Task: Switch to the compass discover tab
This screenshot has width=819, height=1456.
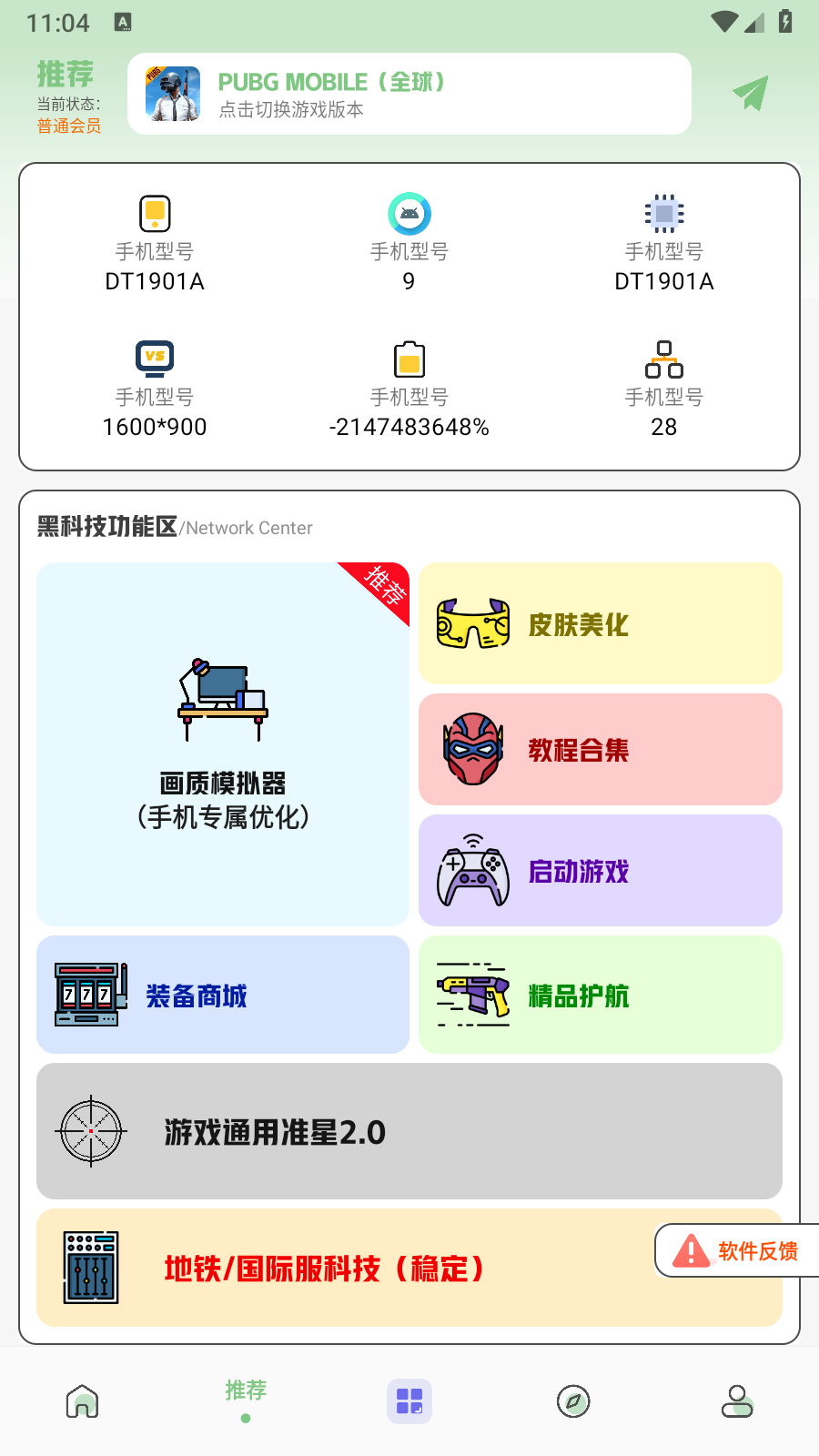Action: (x=573, y=1401)
